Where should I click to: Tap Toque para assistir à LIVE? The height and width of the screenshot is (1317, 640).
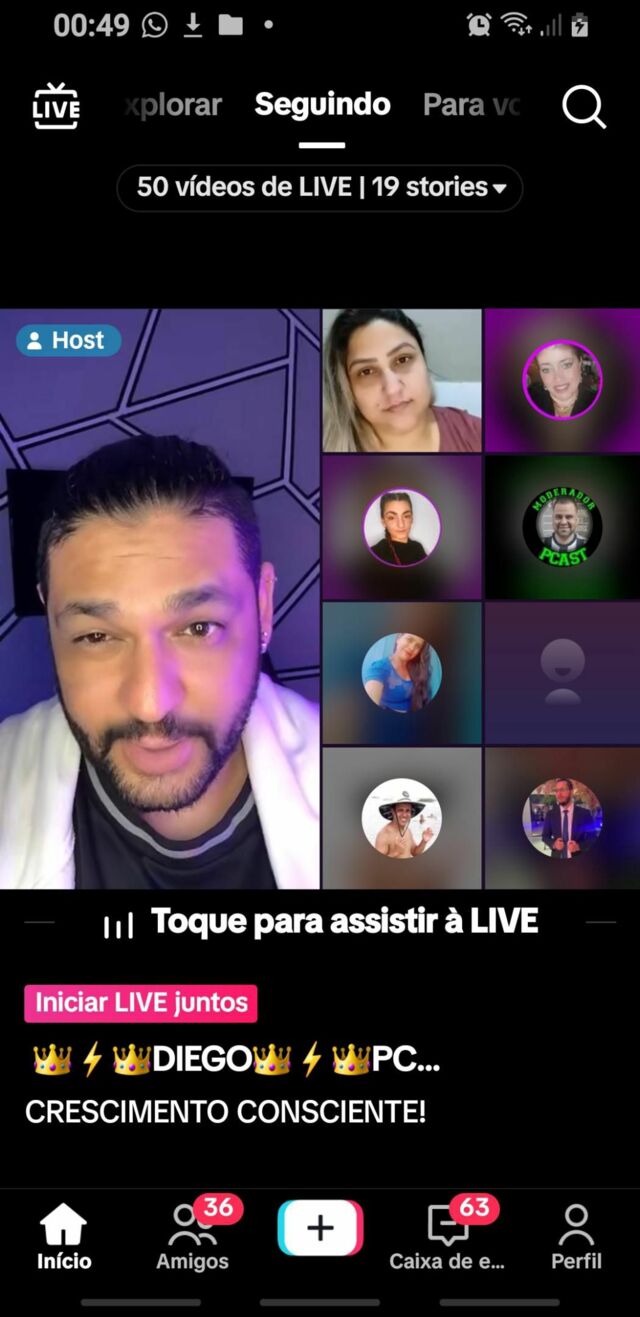pos(320,921)
